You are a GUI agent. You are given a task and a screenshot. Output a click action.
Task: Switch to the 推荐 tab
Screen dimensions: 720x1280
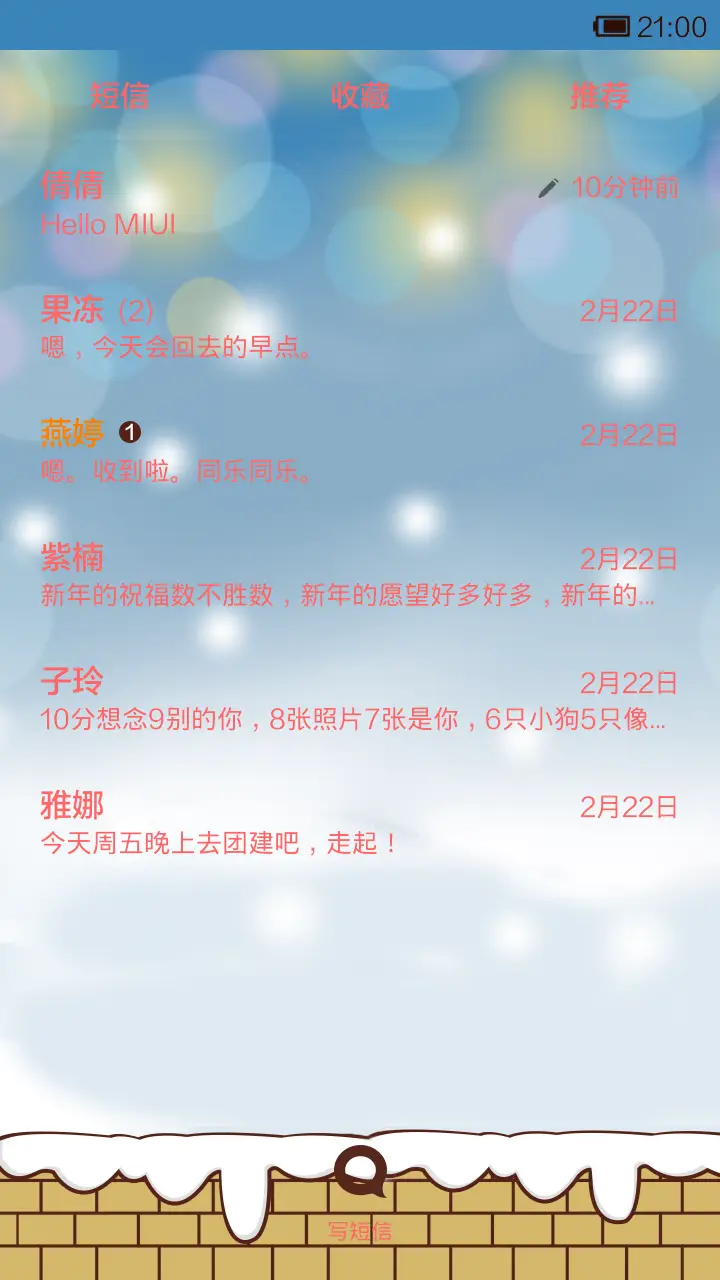(x=600, y=97)
